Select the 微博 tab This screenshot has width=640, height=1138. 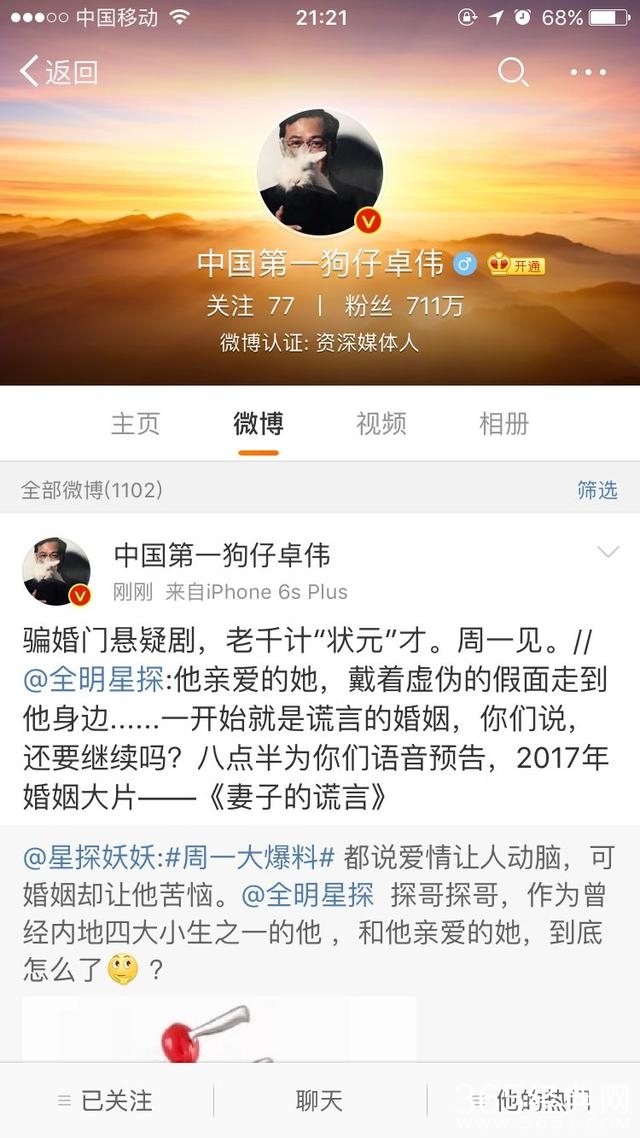click(x=258, y=423)
